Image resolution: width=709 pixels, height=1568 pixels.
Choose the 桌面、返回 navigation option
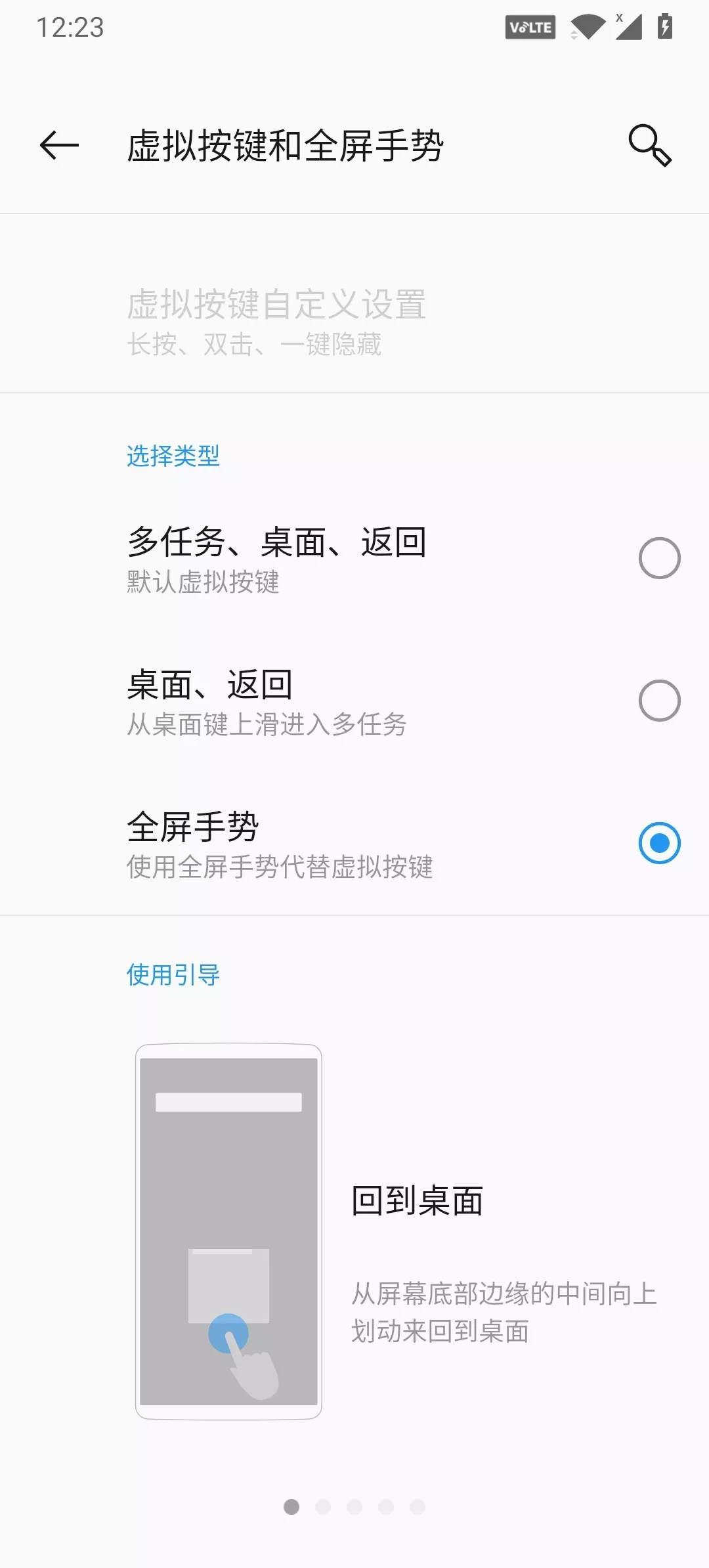[x=659, y=701]
